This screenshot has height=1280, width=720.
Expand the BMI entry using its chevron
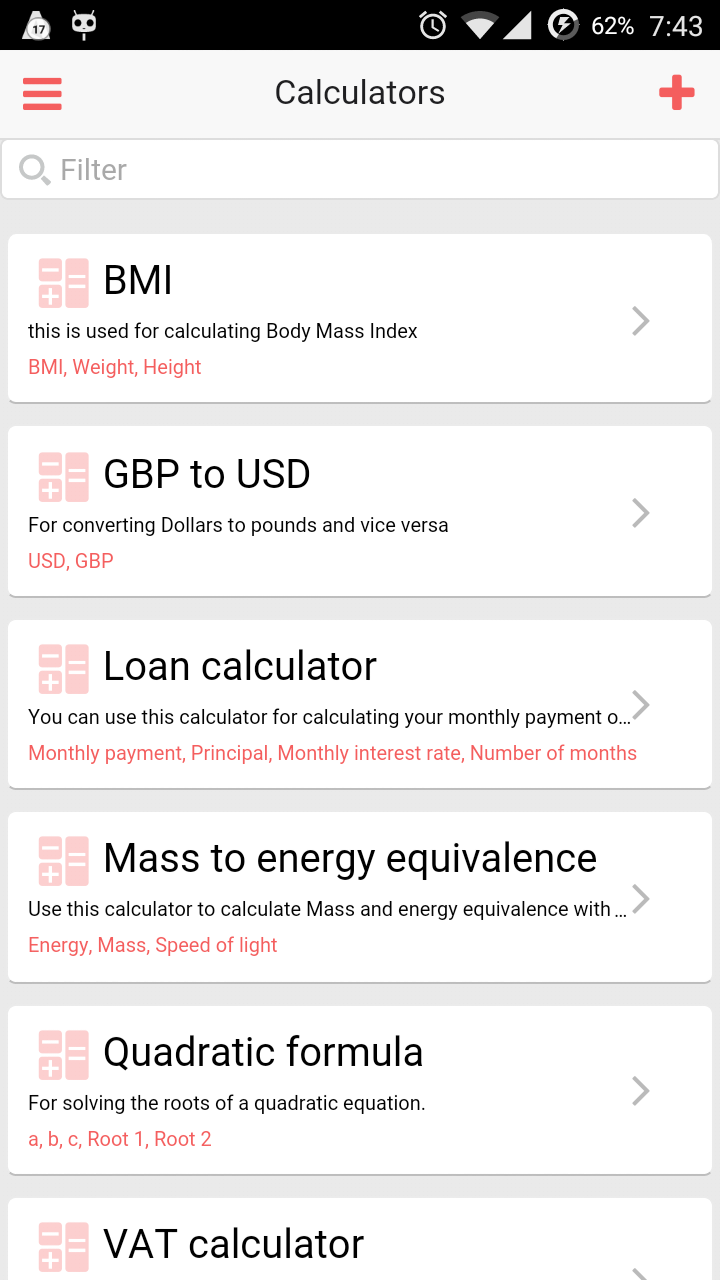641,320
